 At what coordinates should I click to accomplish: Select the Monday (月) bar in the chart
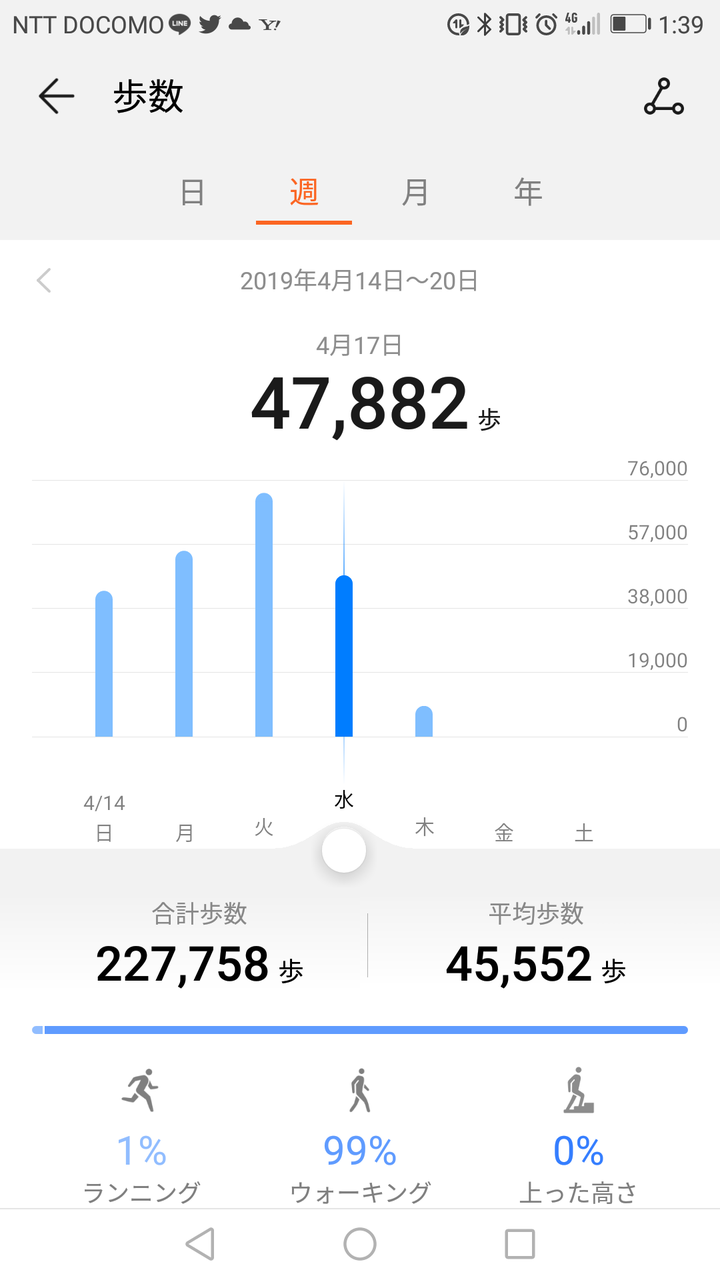184,644
